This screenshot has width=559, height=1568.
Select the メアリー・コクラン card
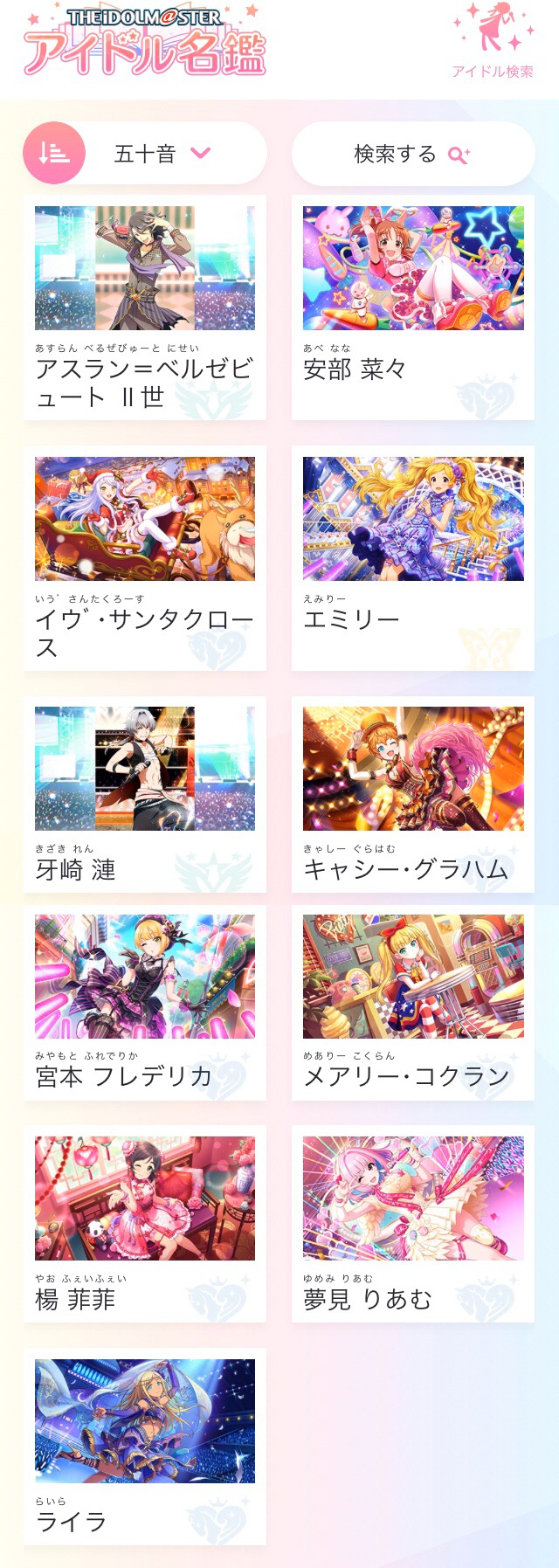[412, 1001]
